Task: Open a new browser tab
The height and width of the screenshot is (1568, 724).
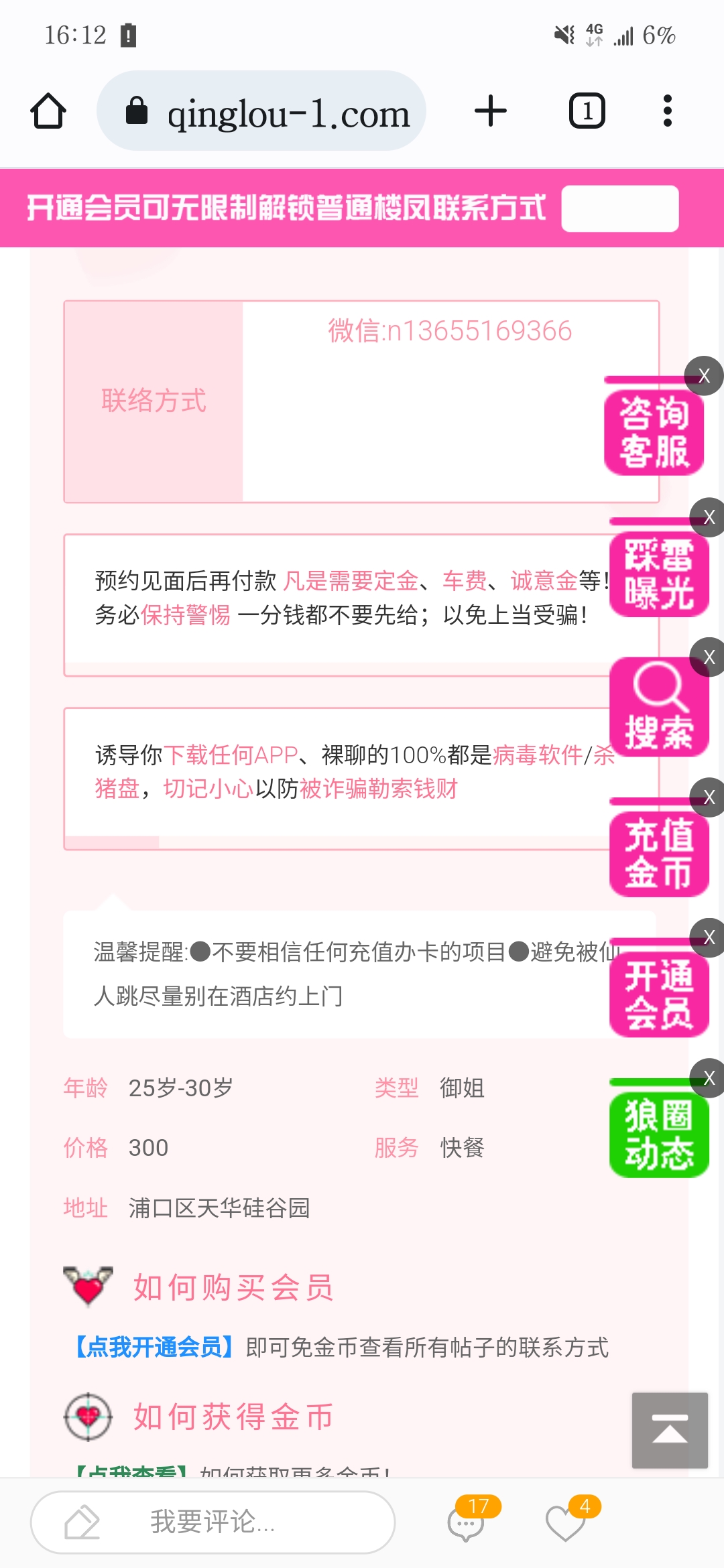Action: (490, 111)
